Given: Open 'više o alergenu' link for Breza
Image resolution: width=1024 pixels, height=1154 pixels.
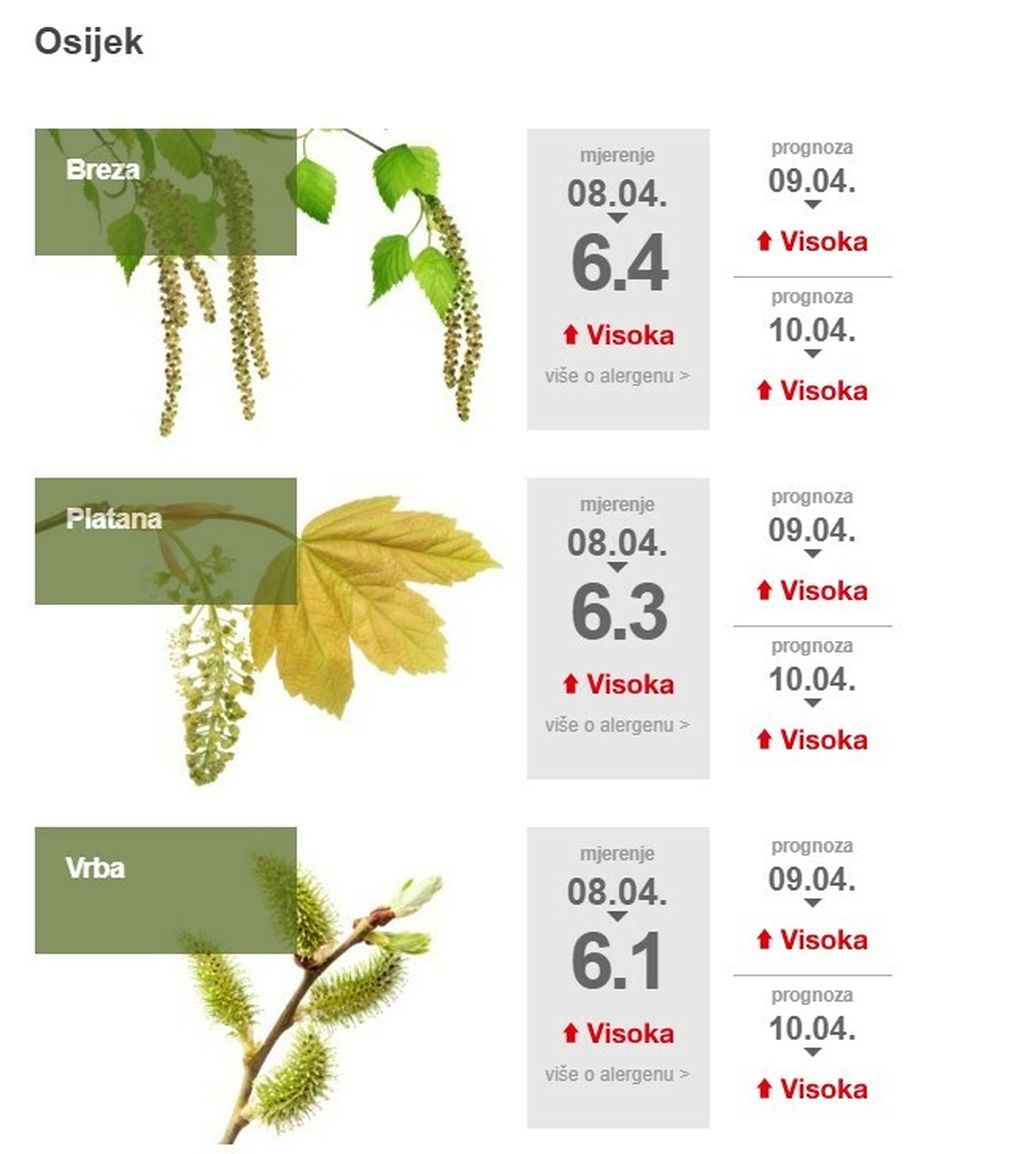Looking at the screenshot, I should click(617, 376).
